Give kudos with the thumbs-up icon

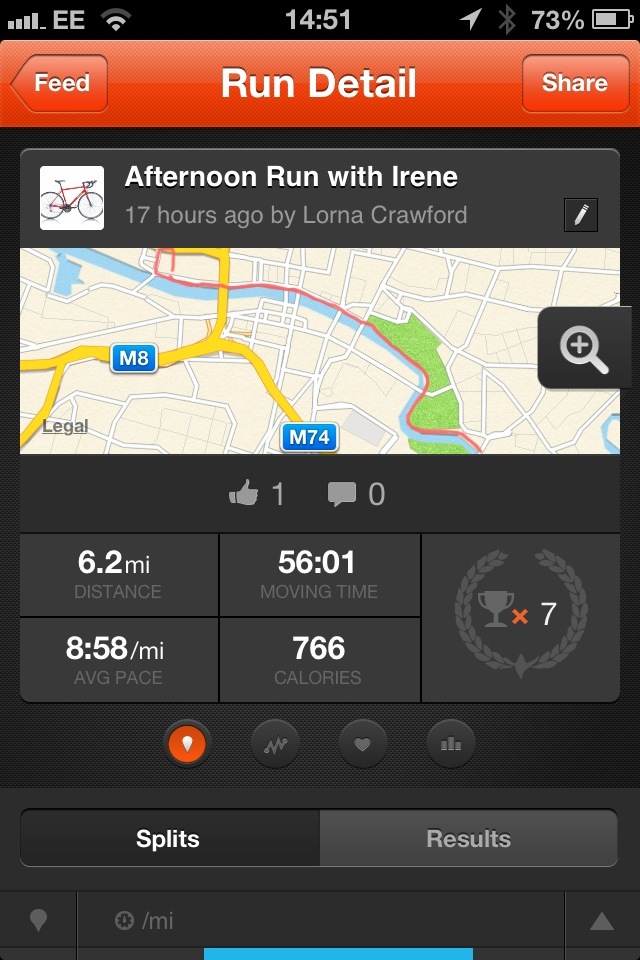(x=244, y=493)
